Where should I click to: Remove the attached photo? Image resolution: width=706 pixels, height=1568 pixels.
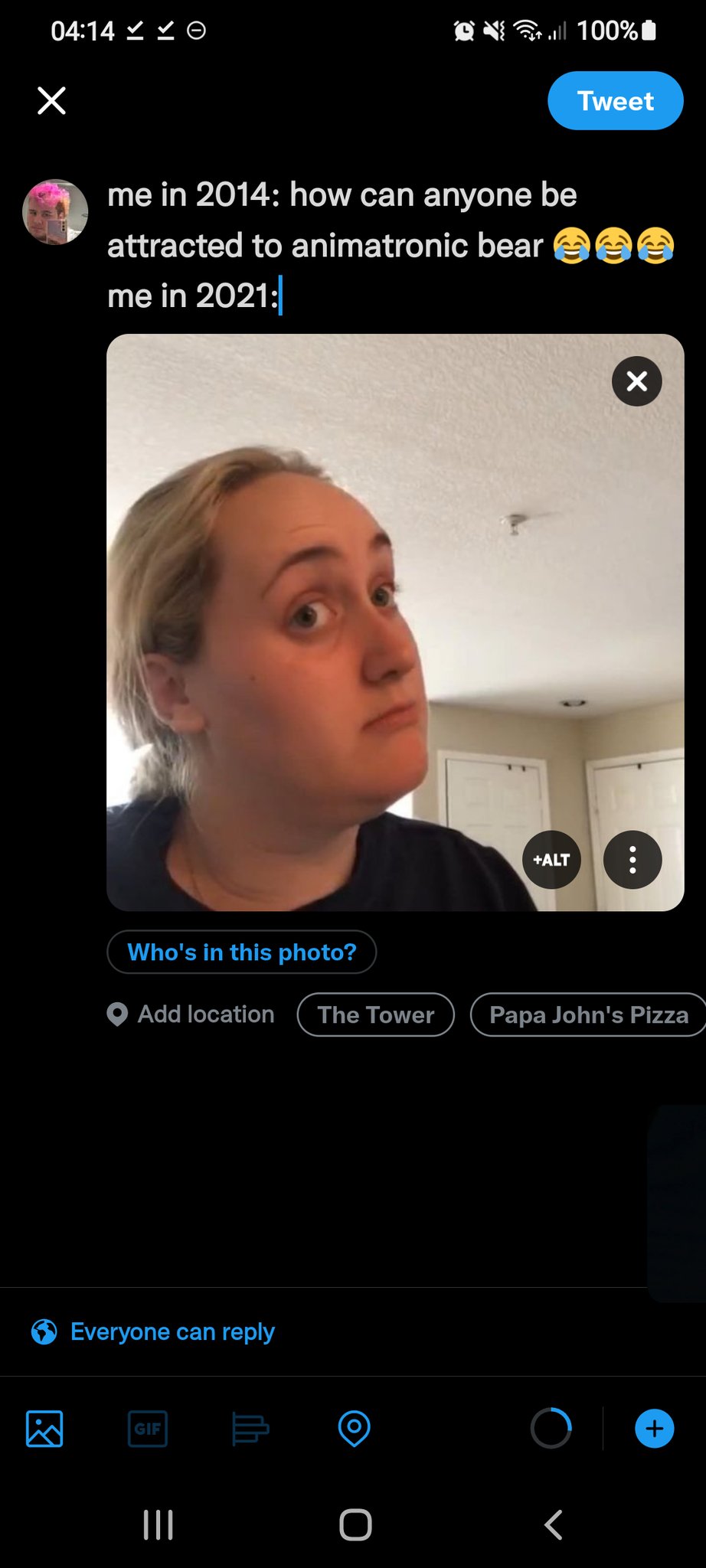(x=636, y=381)
